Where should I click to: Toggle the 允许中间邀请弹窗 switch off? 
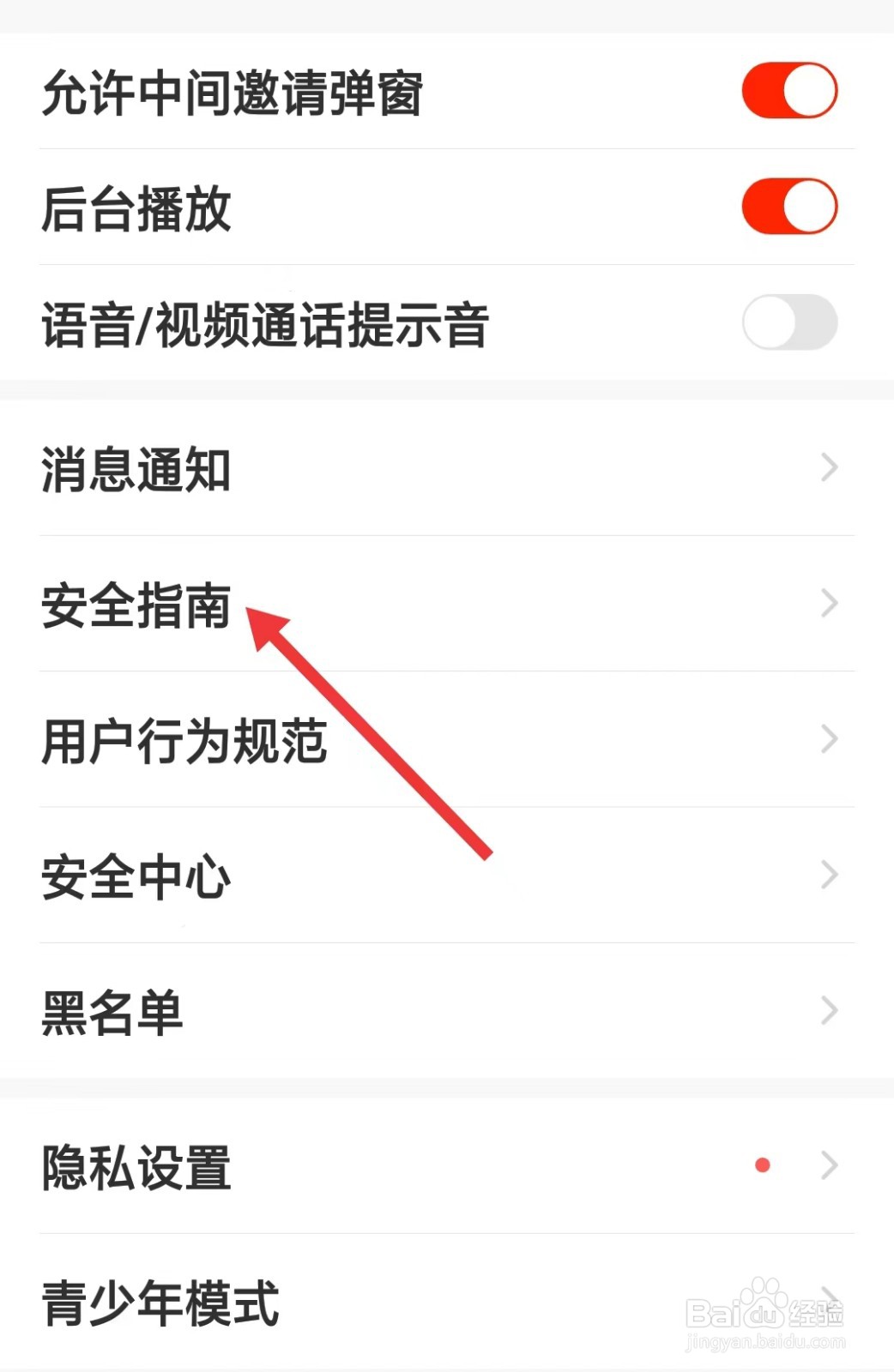click(790, 88)
